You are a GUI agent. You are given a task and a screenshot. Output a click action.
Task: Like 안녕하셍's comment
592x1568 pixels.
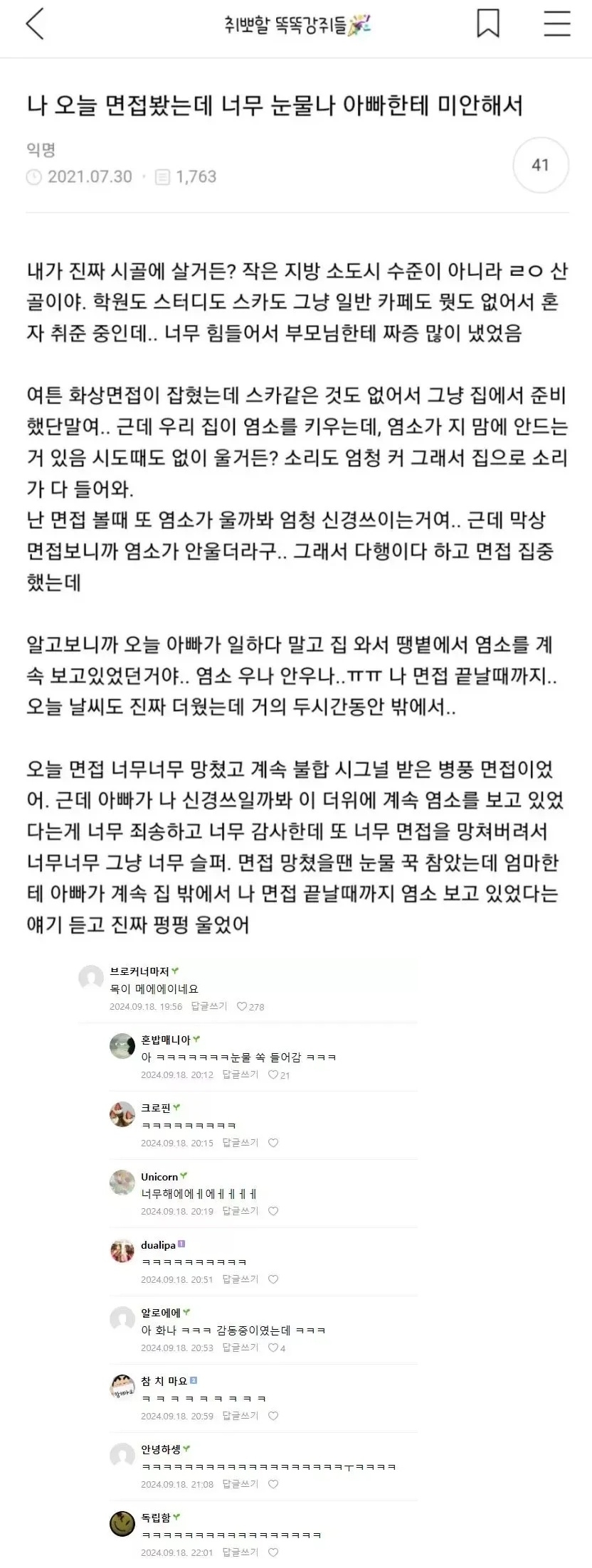pyautogui.click(x=273, y=1484)
